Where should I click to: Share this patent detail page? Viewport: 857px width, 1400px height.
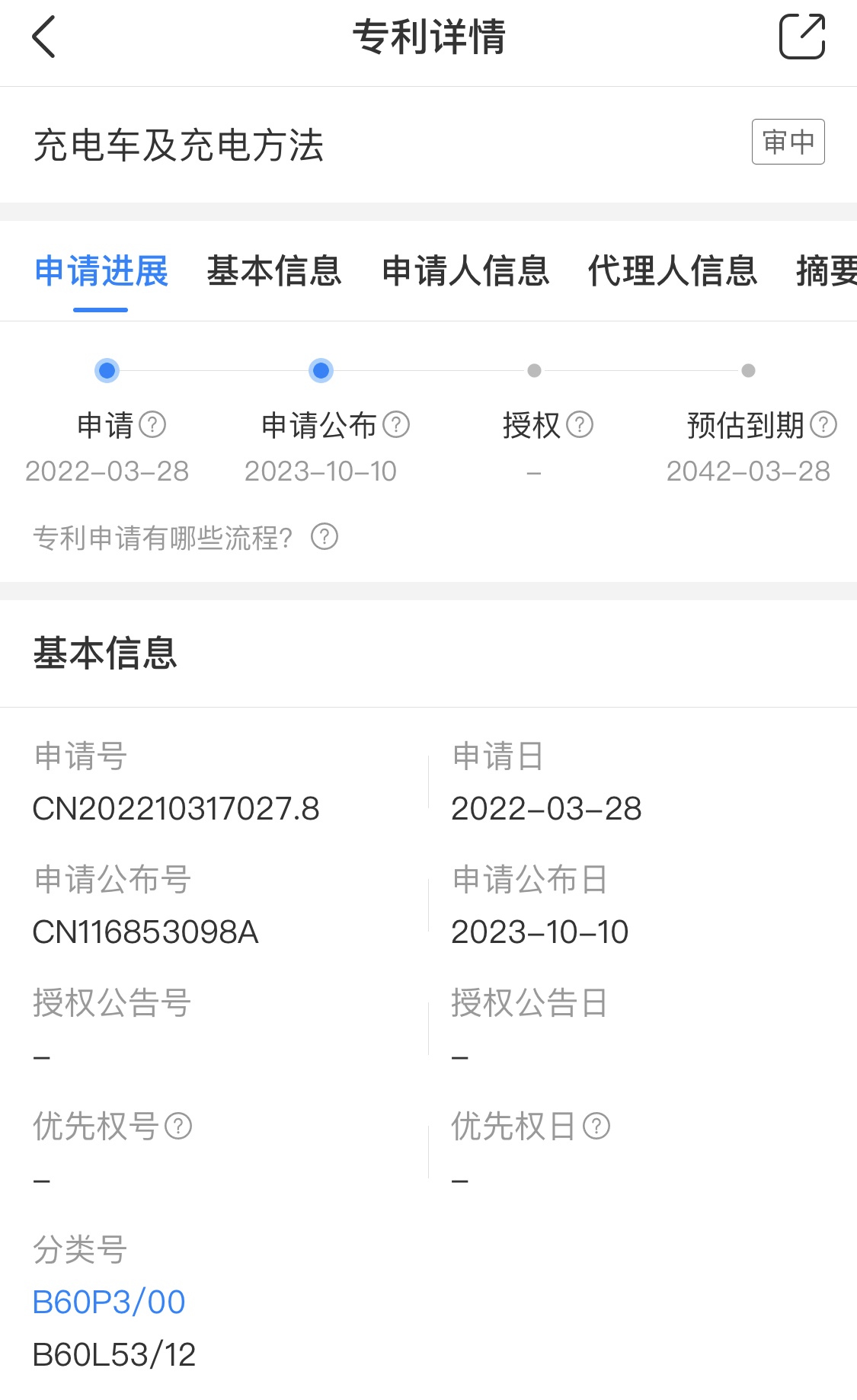(802, 36)
